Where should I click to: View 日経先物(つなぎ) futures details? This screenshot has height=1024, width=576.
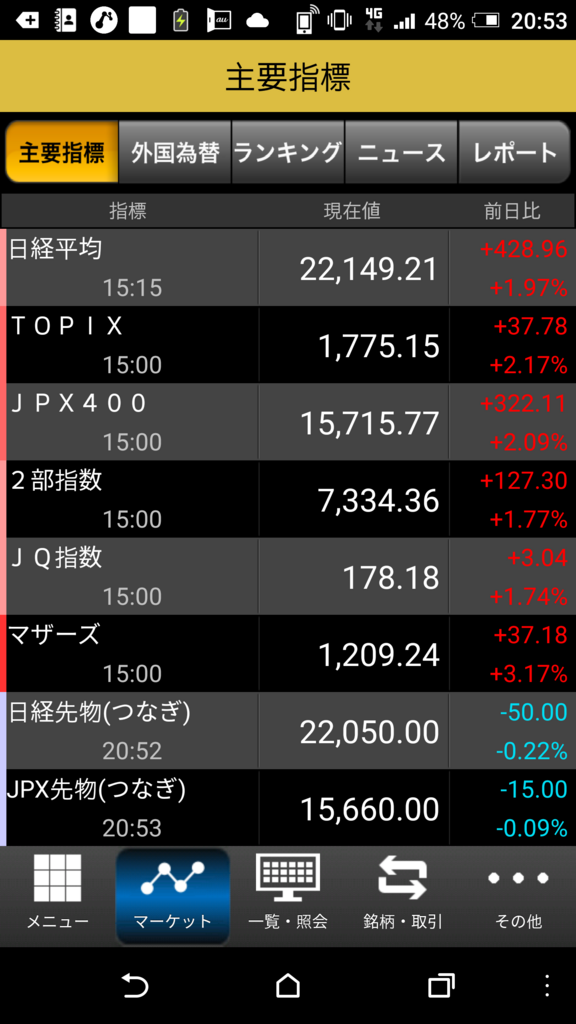288,731
